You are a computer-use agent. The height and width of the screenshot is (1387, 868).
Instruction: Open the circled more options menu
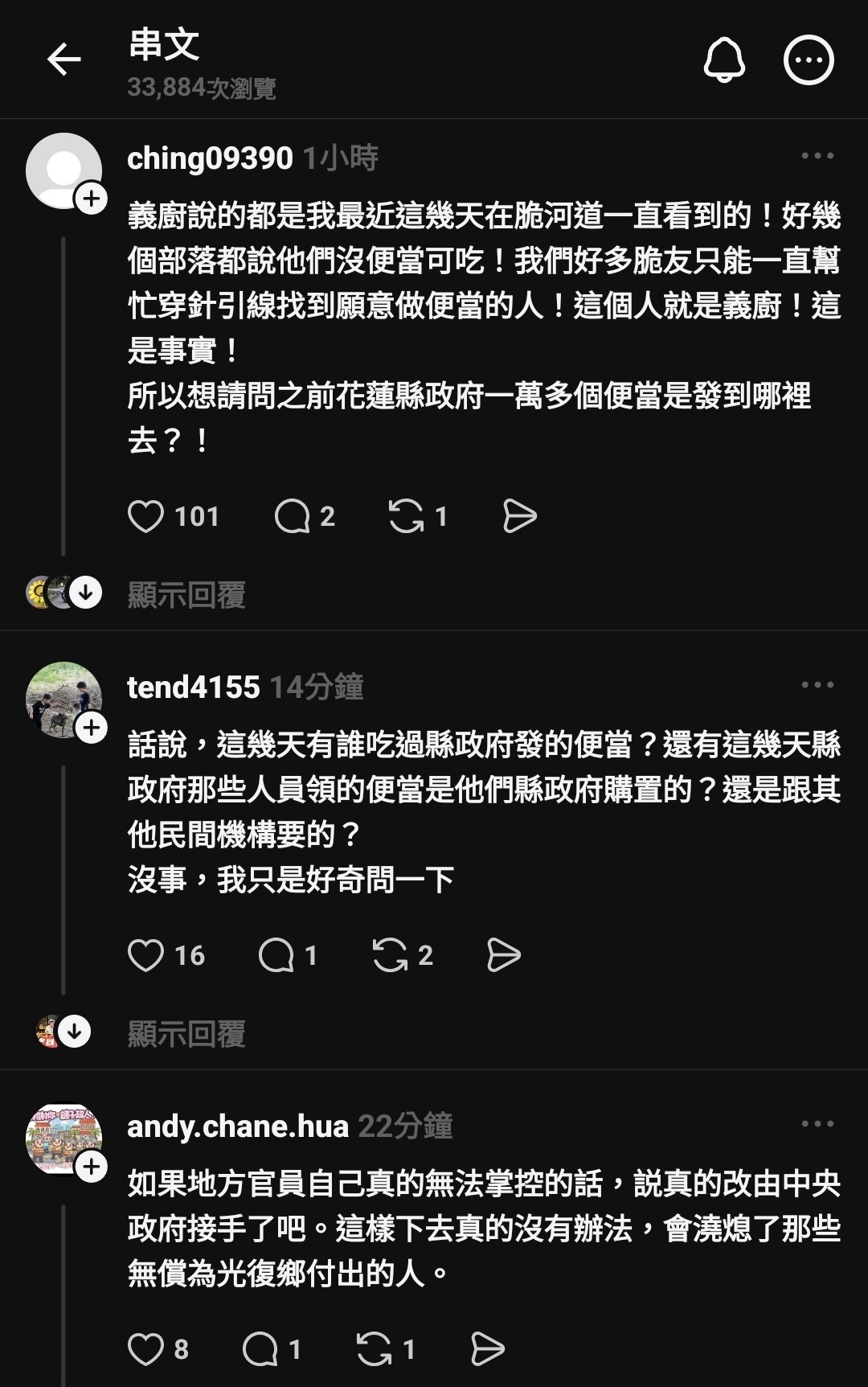[809, 60]
